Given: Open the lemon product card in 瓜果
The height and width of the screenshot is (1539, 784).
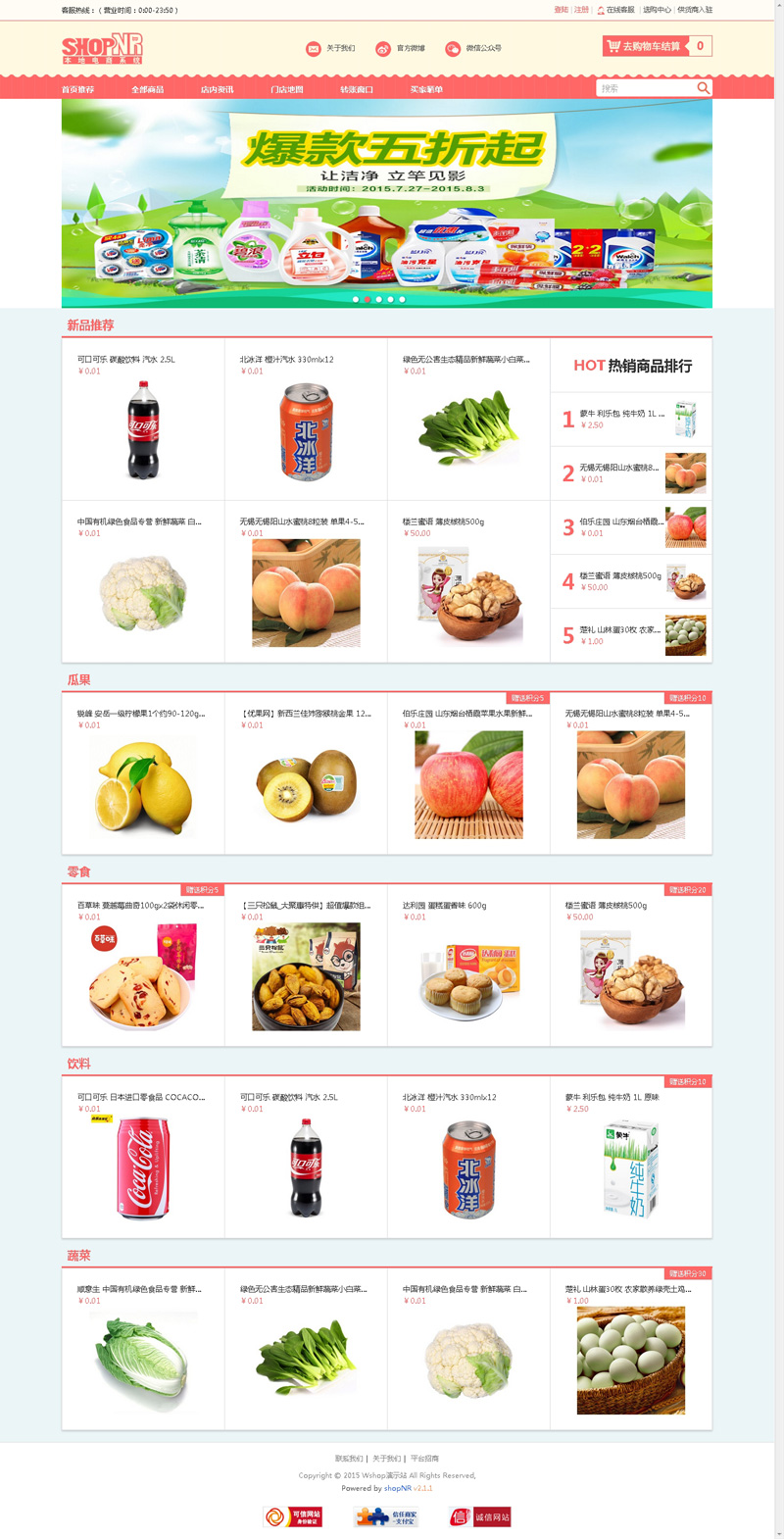Looking at the screenshot, I should pos(143,774).
